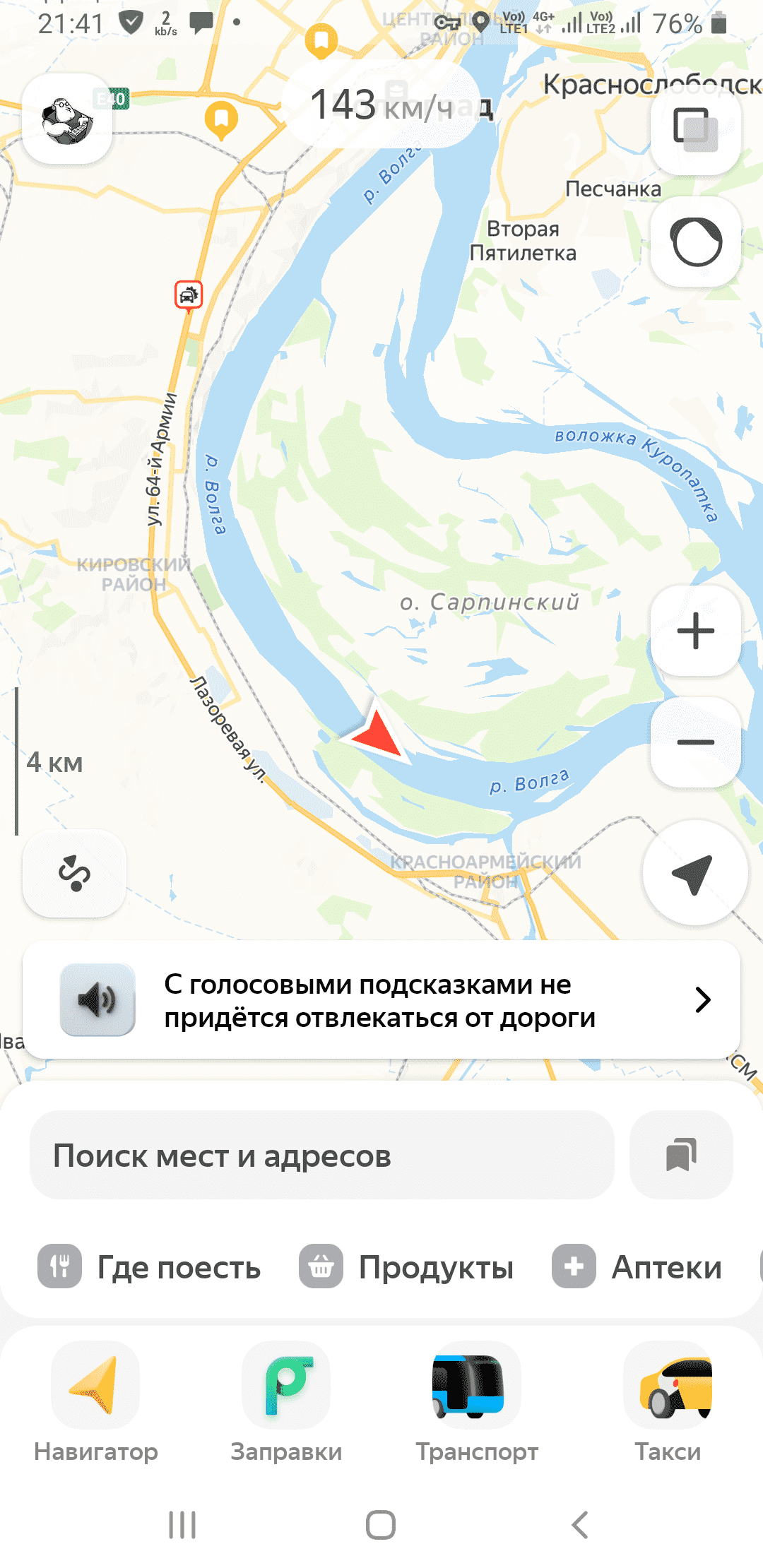
Task: Zoom in on the map
Action: [x=695, y=631]
